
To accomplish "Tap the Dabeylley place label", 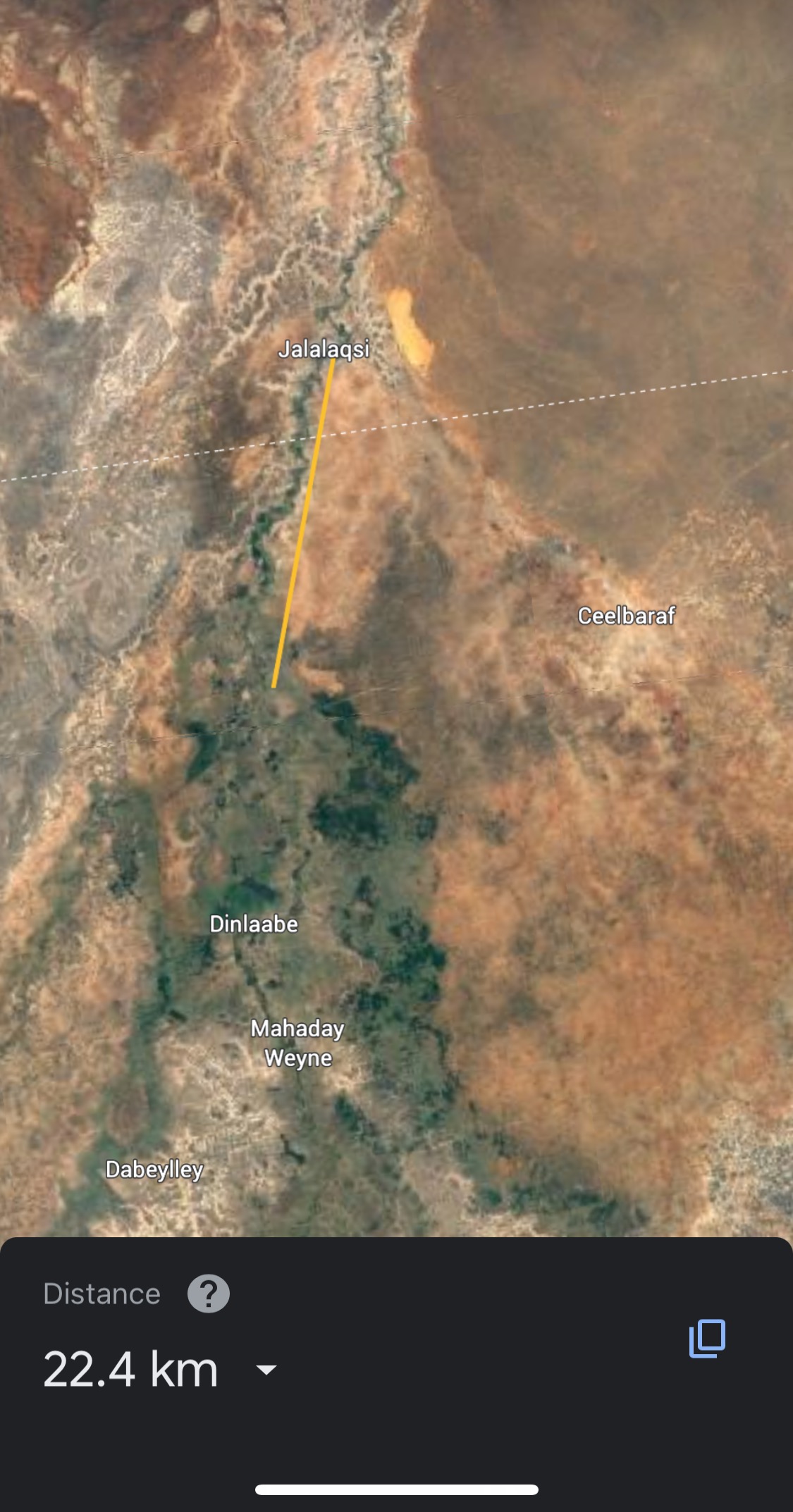I will point(154,1170).
